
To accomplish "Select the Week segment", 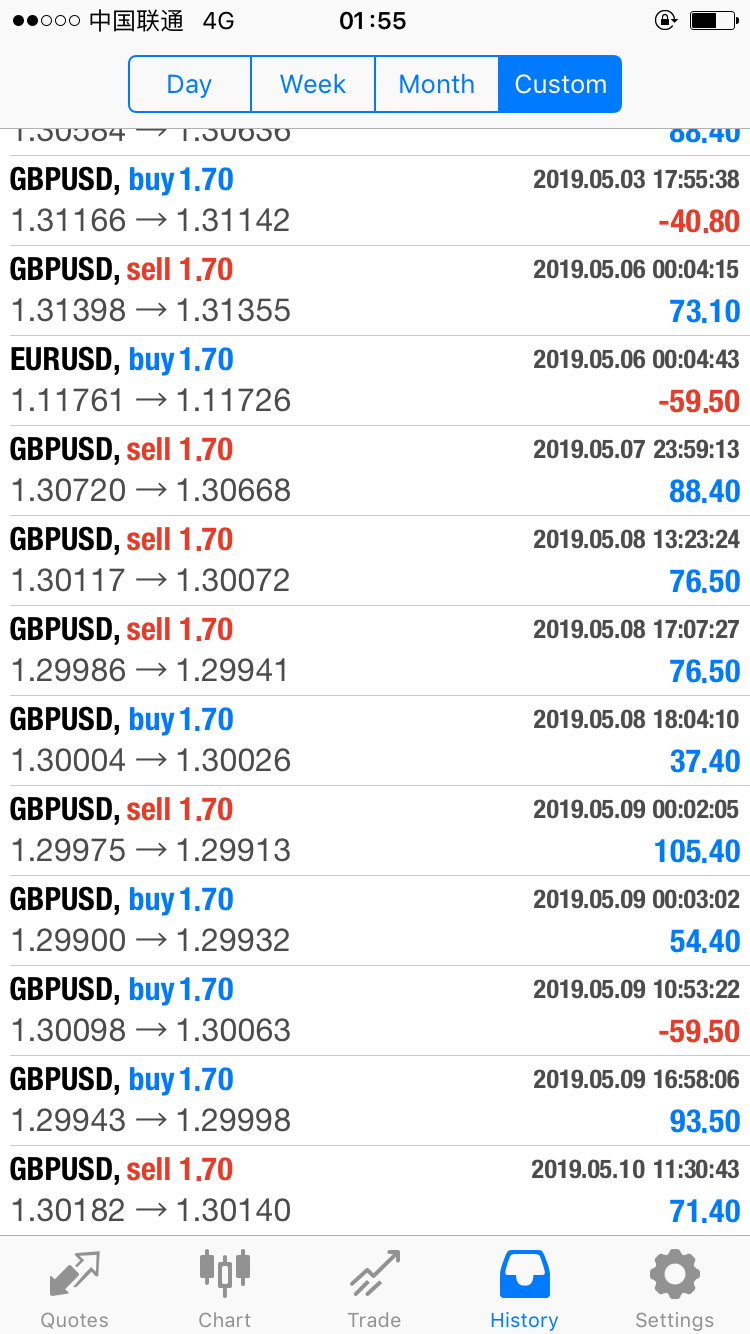I will tap(313, 84).
